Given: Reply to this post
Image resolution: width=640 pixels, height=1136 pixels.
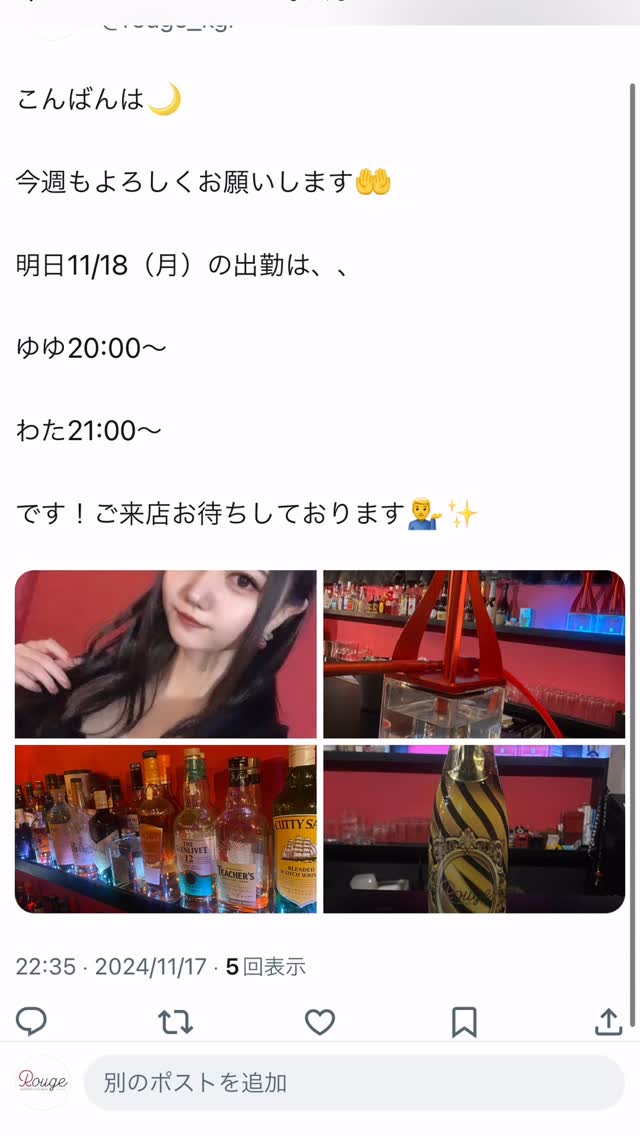Looking at the screenshot, I should [32, 1021].
